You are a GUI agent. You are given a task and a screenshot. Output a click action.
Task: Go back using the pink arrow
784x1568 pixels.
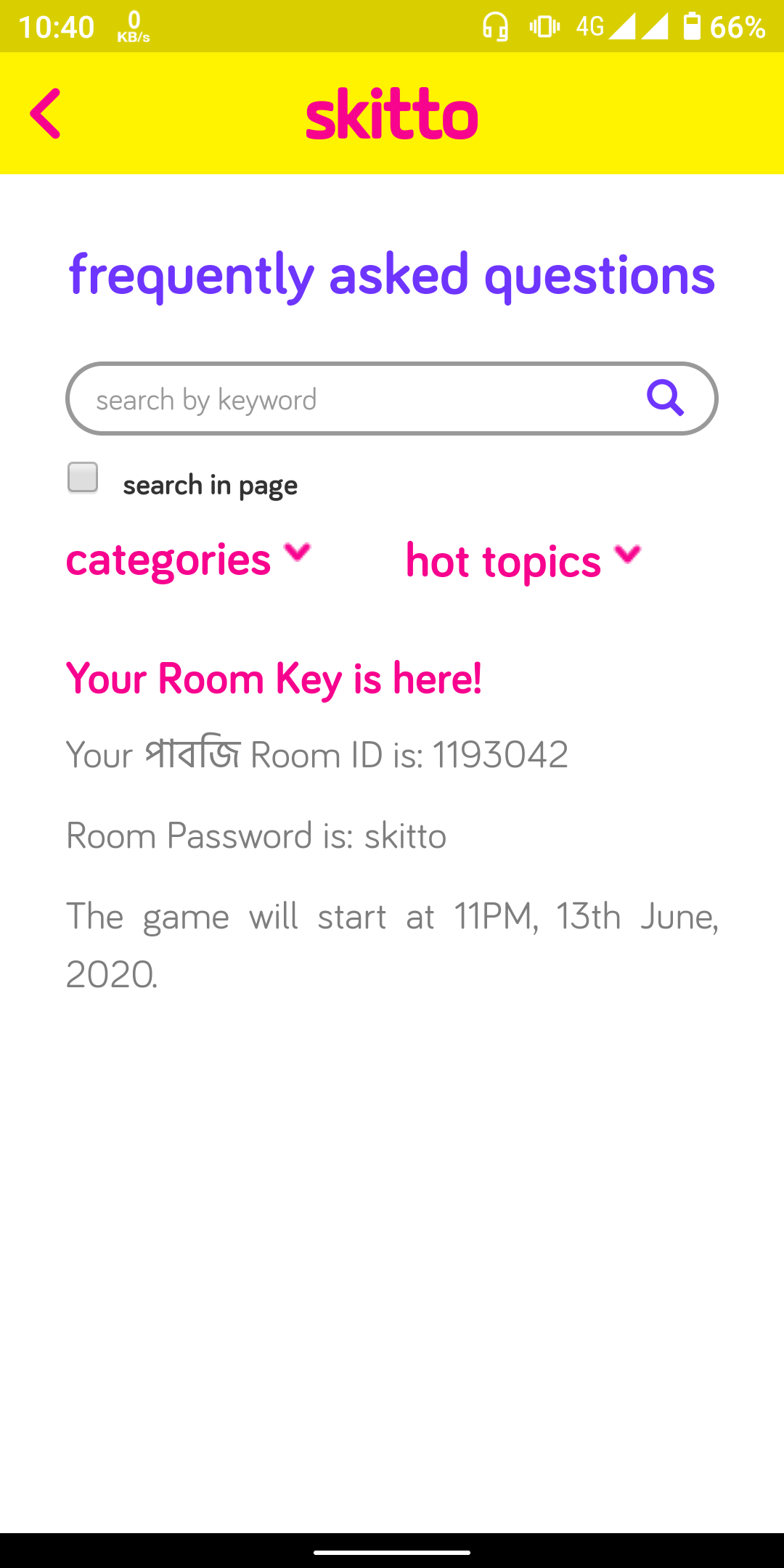click(45, 114)
